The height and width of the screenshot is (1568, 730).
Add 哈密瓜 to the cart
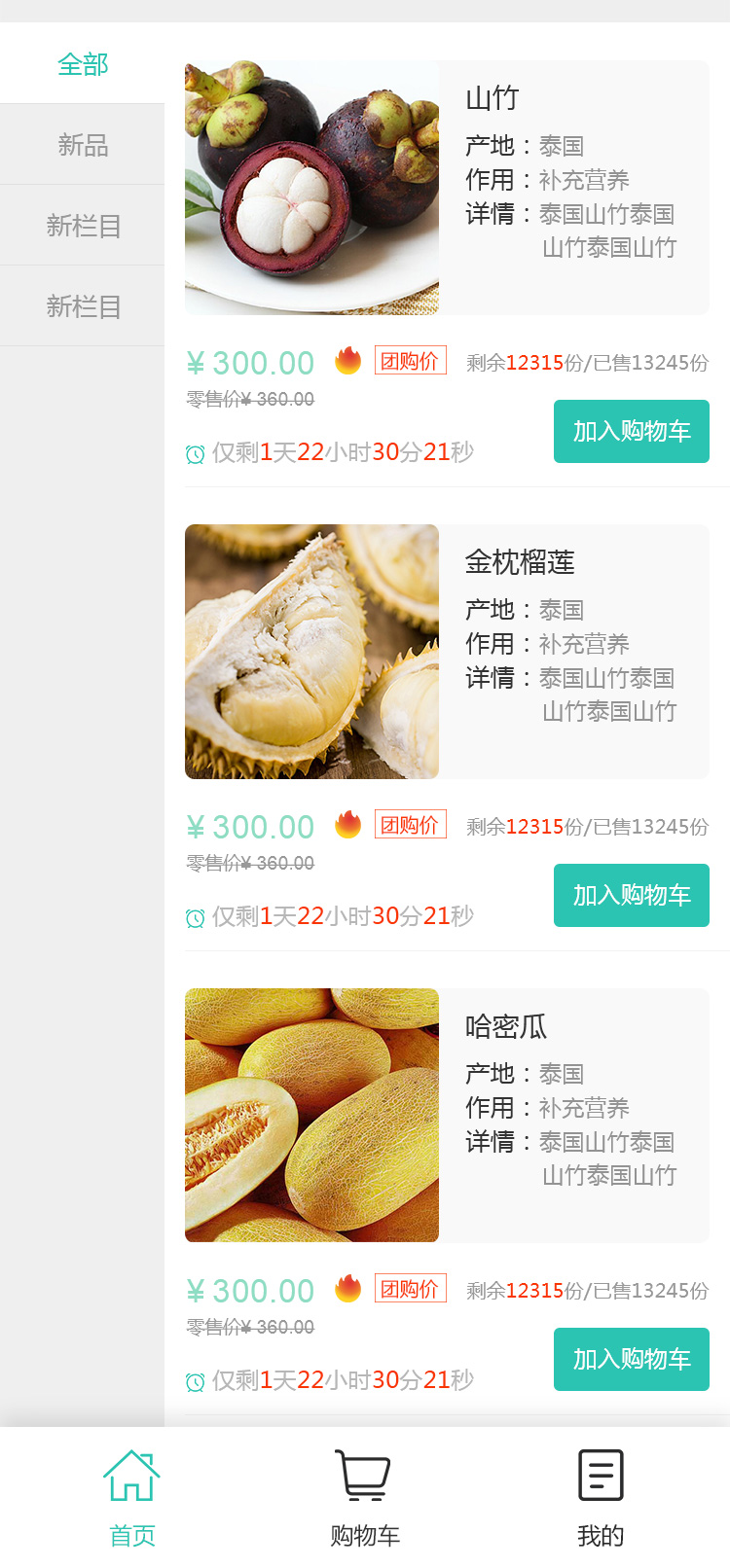[631, 1359]
